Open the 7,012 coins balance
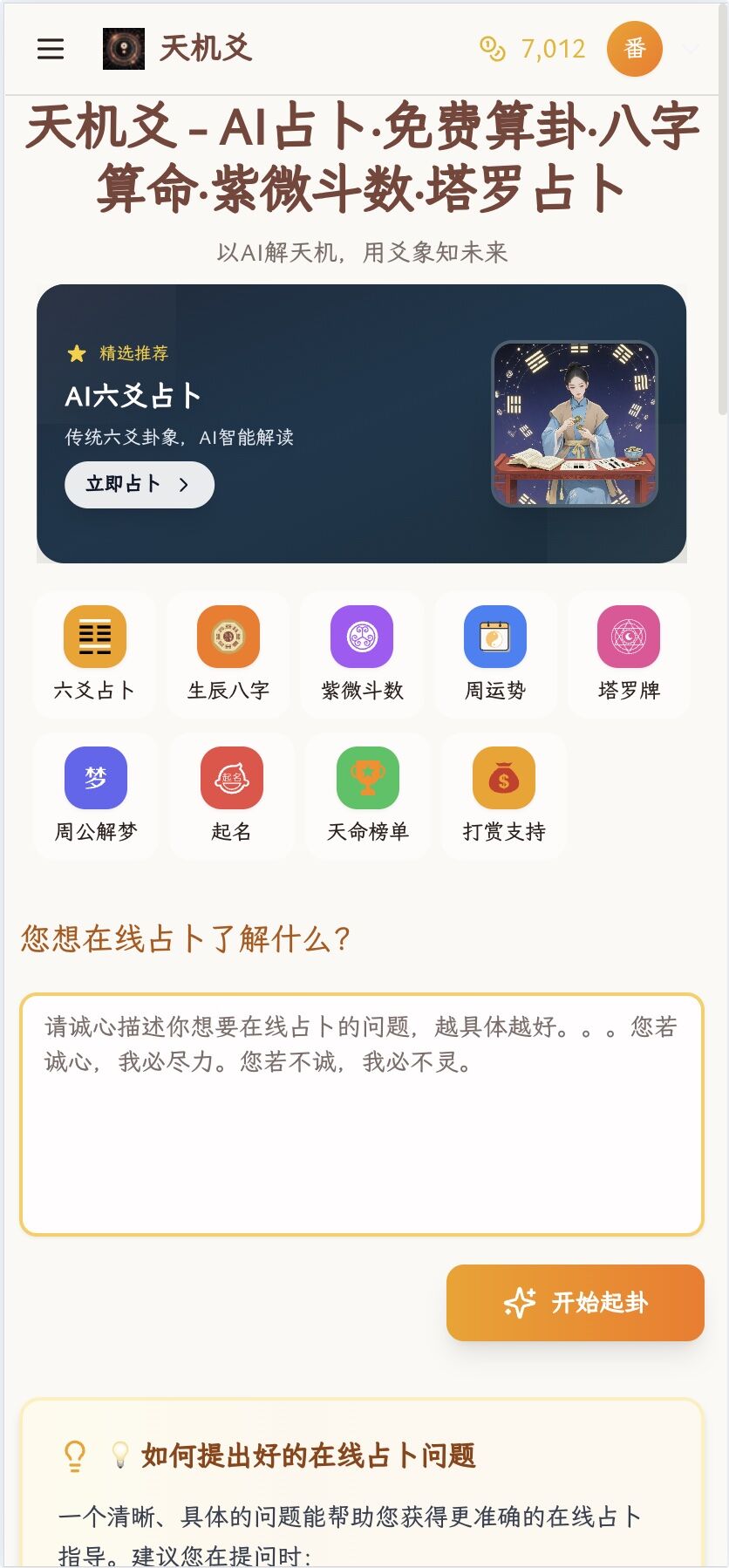 coord(533,49)
